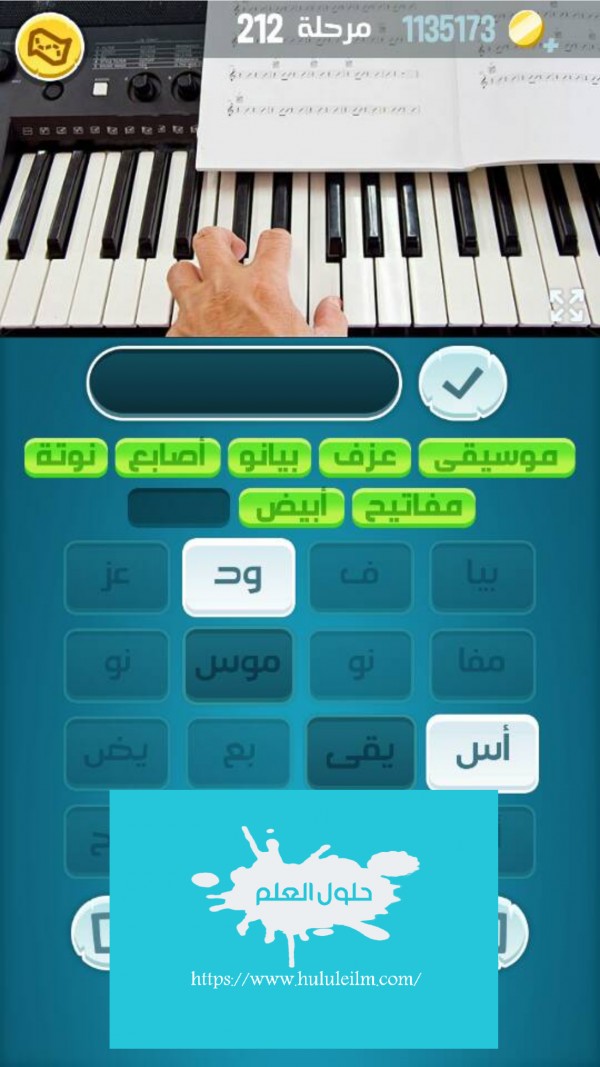Expand the piano picture to fullscreen
This screenshot has height=1067, width=600.
point(567,306)
